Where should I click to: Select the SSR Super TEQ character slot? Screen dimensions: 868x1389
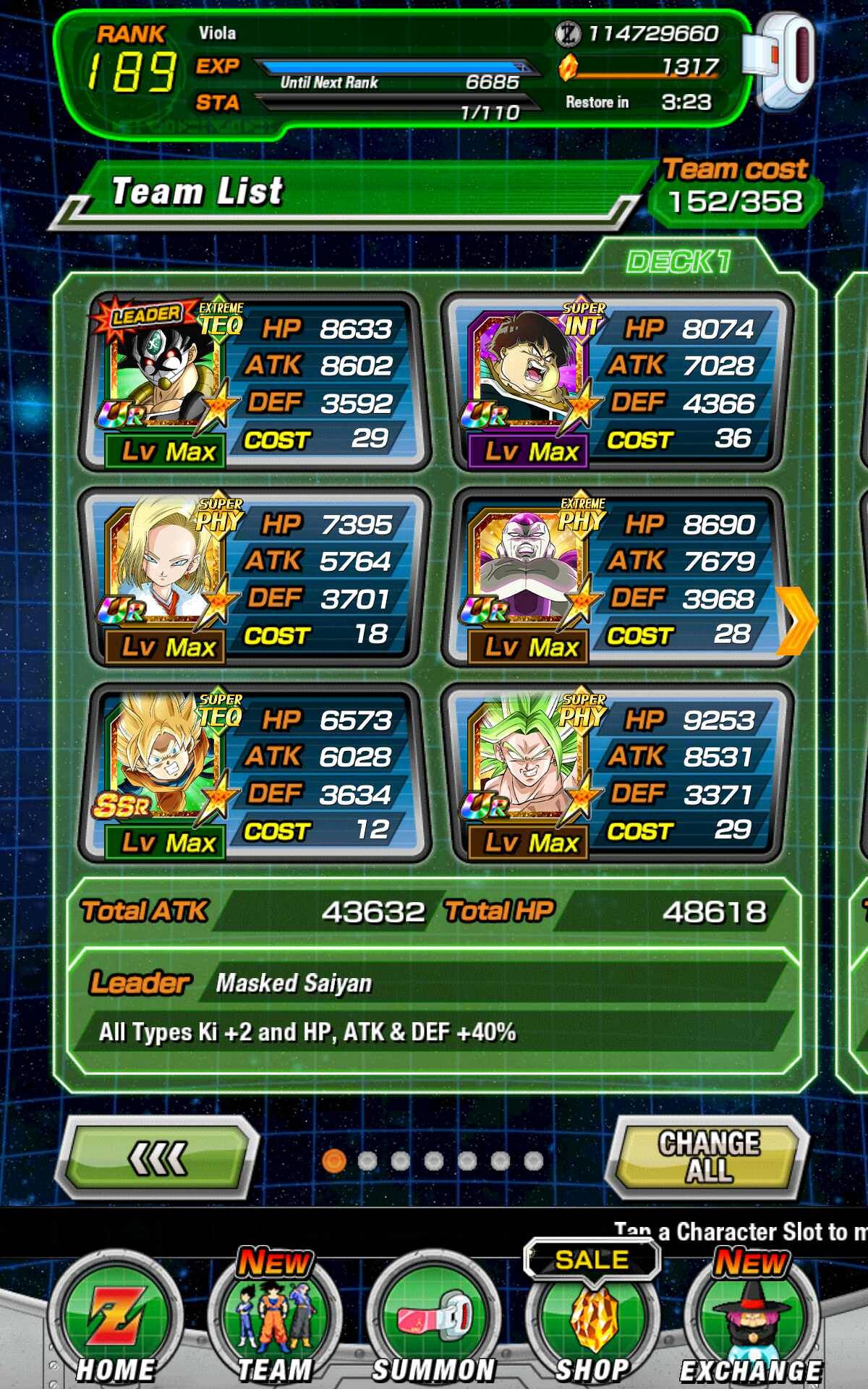click(x=255, y=773)
